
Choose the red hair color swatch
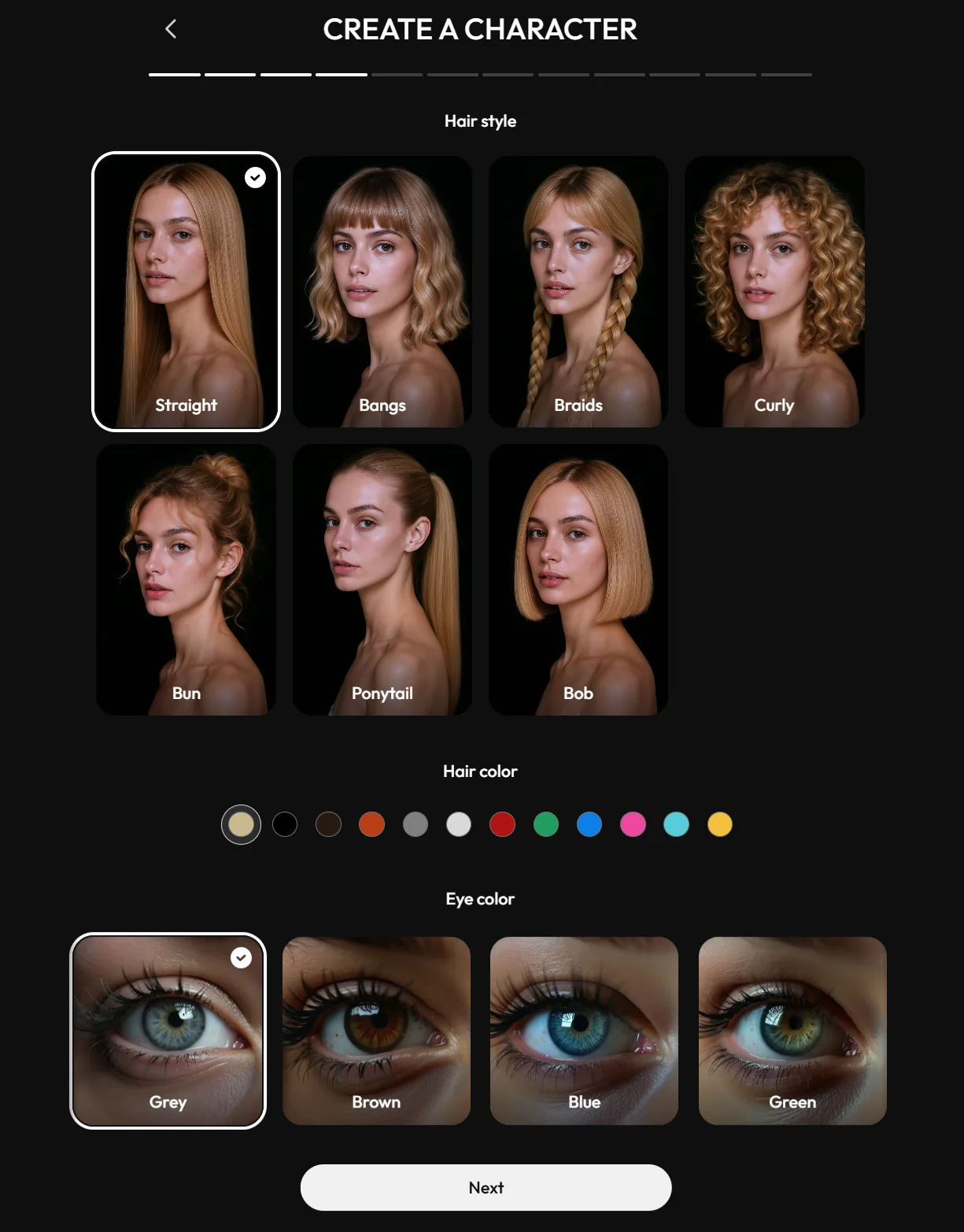(x=502, y=823)
